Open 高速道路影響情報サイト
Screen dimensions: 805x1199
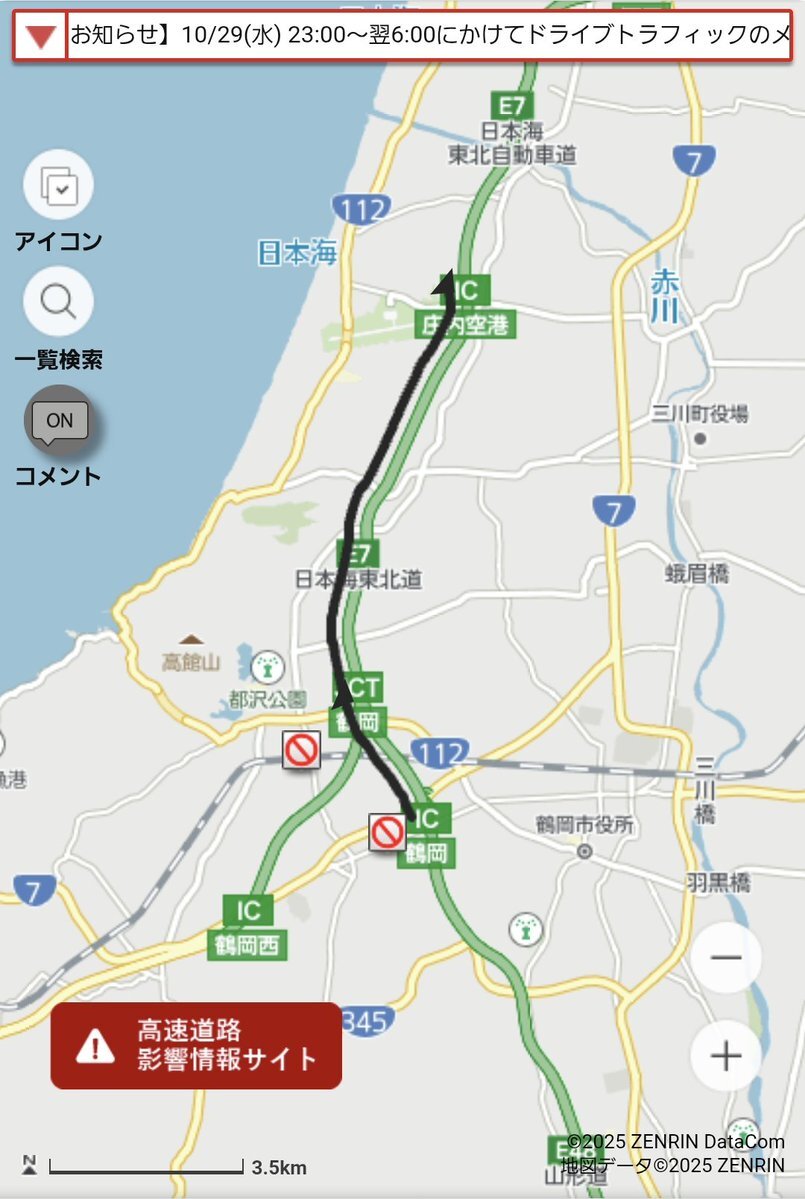point(196,1045)
